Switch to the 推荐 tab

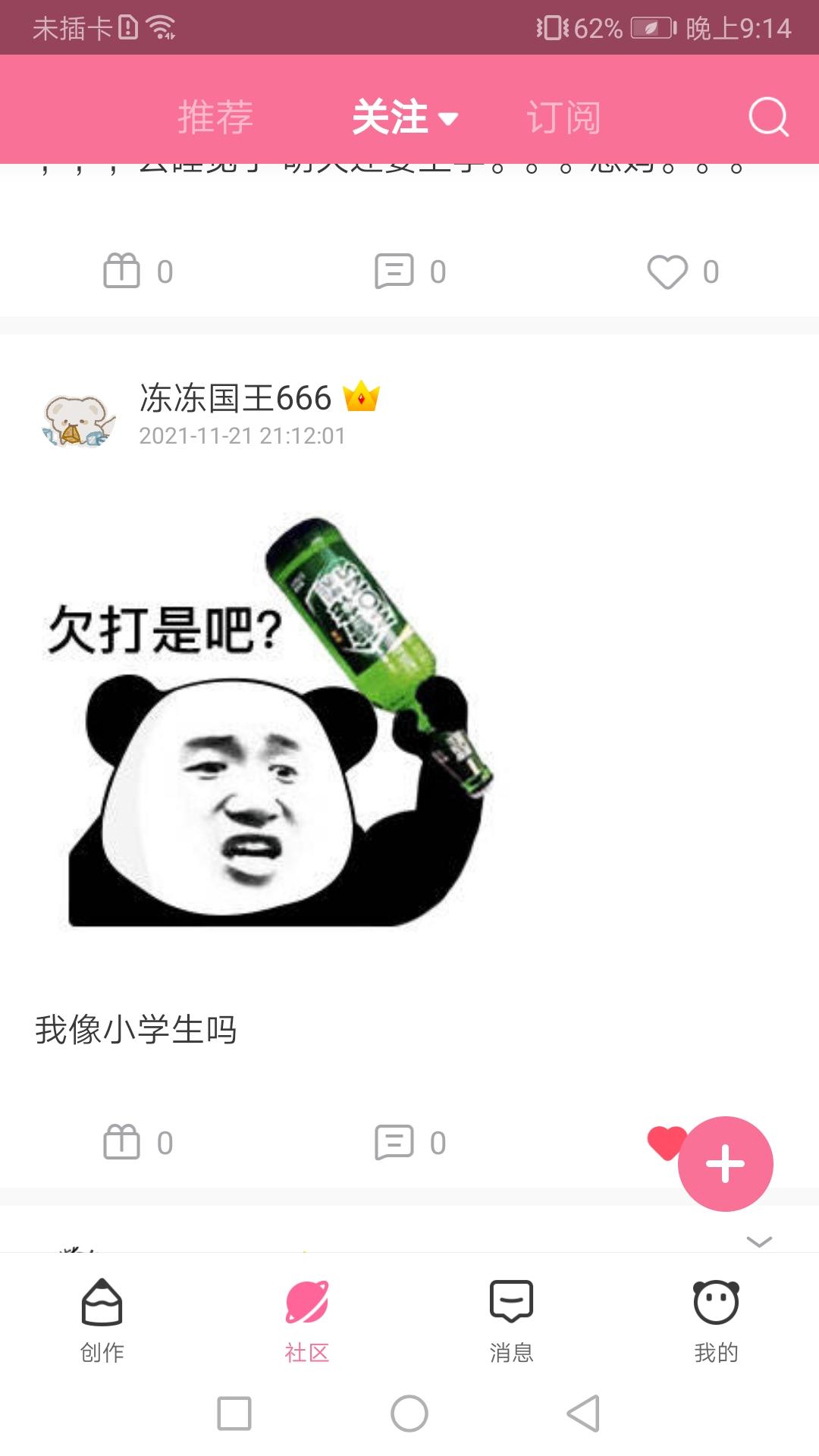tap(215, 116)
